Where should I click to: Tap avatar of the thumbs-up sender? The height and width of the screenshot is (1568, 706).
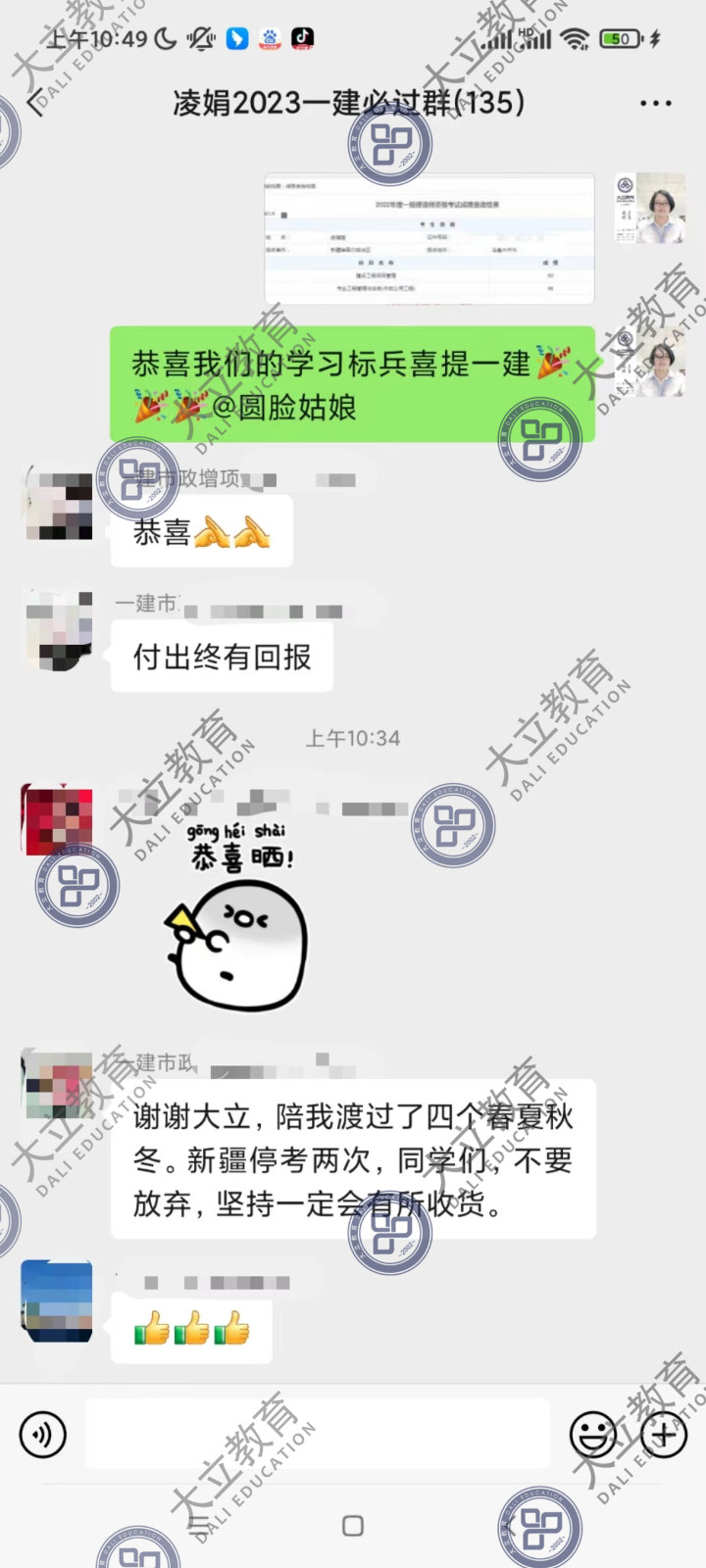(x=57, y=1300)
